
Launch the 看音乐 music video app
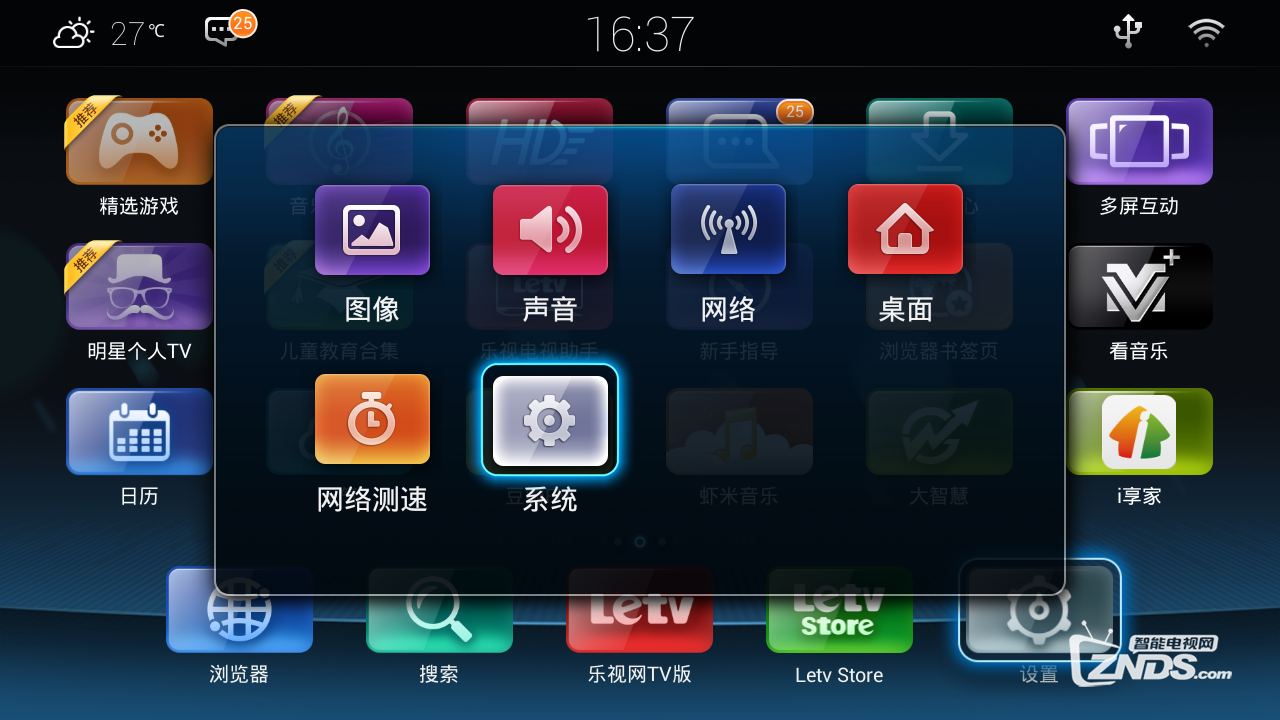(x=1139, y=287)
